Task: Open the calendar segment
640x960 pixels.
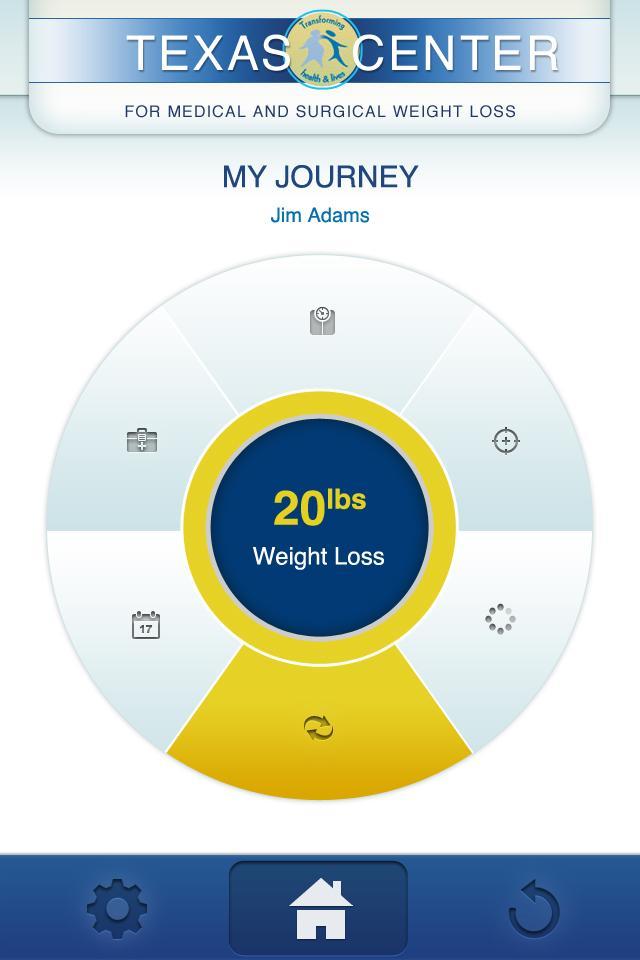Action: click(x=146, y=625)
